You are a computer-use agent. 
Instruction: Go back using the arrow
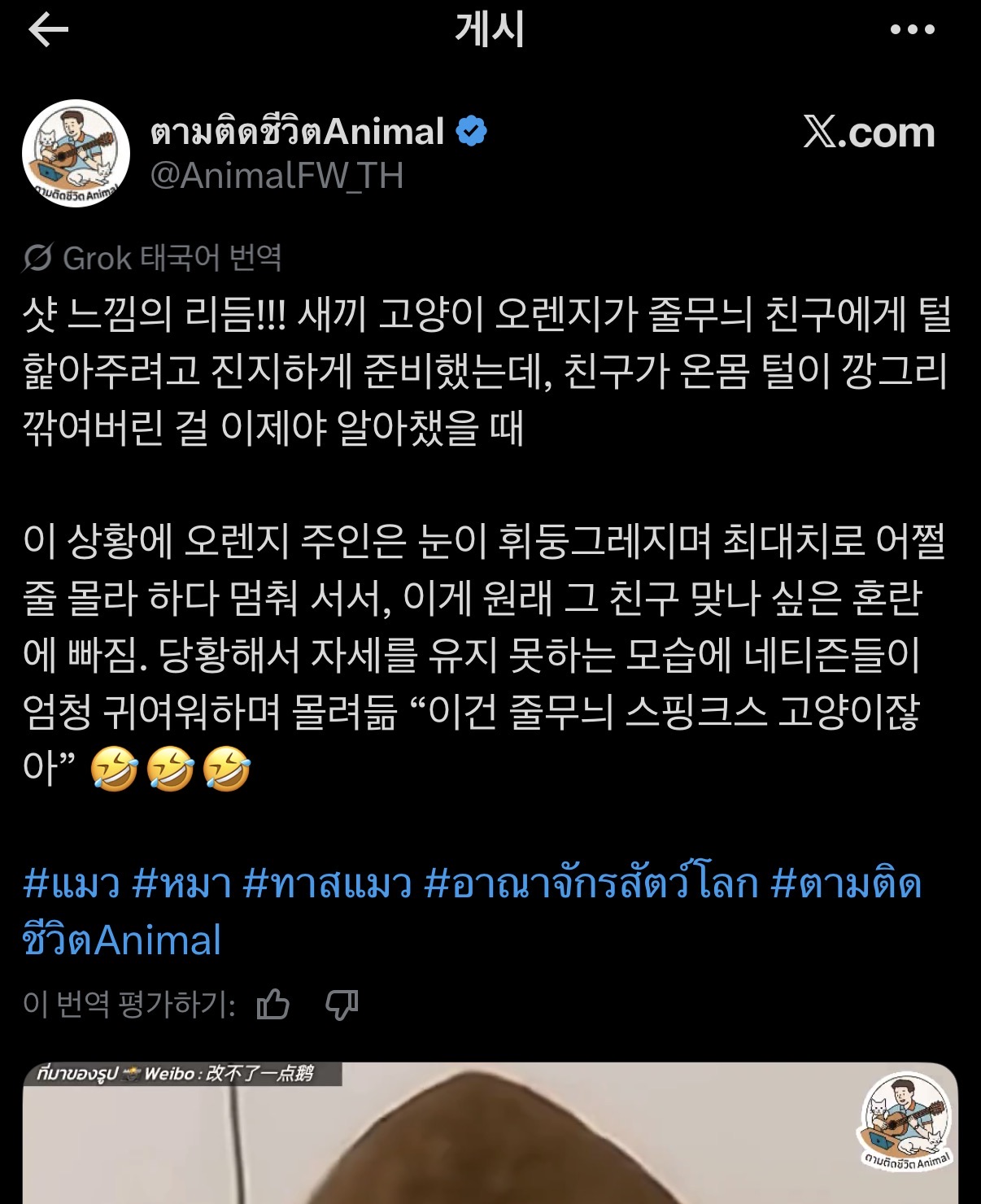click(x=48, y=31)
